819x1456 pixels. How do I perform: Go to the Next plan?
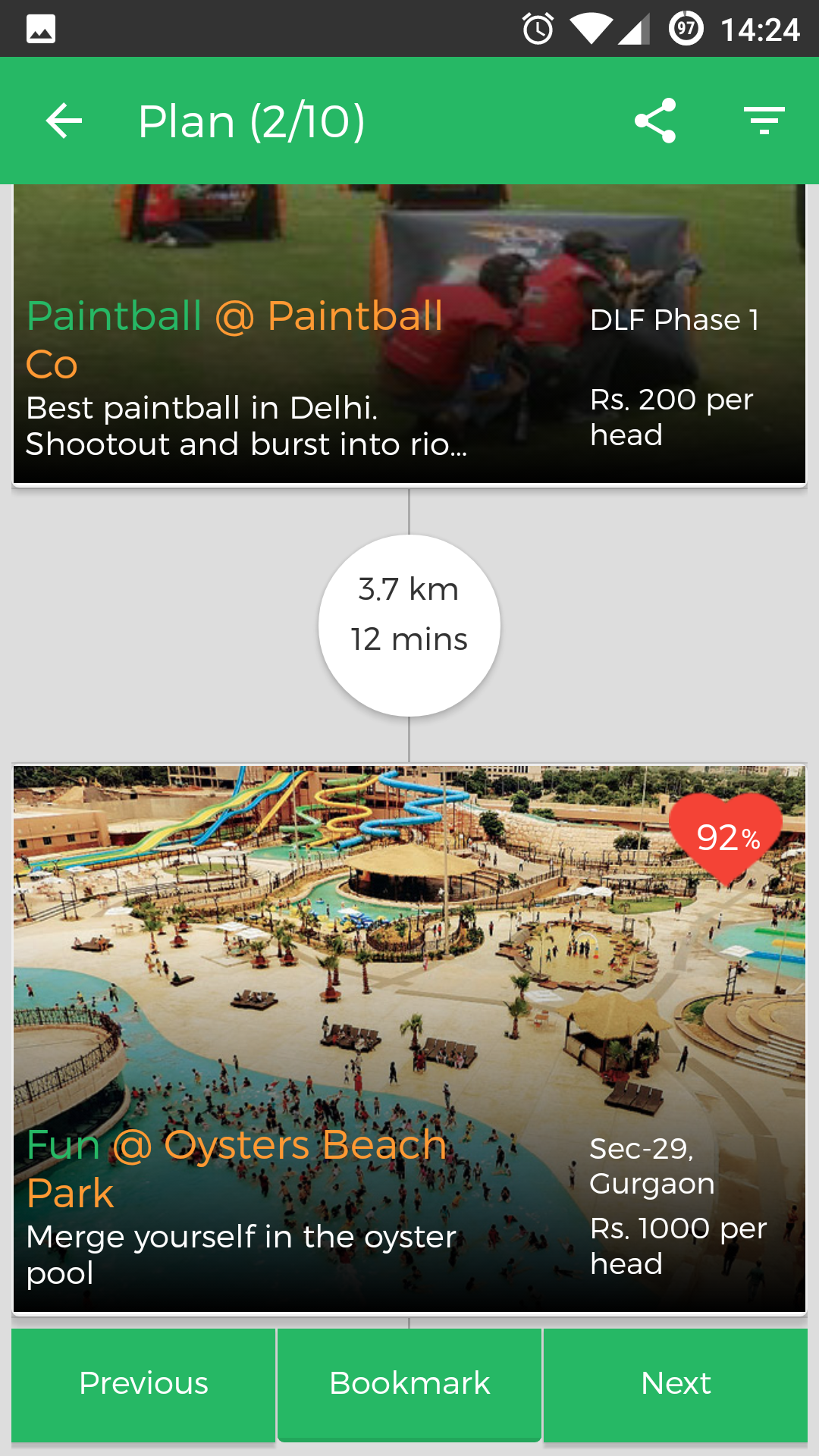[676, 1384]
